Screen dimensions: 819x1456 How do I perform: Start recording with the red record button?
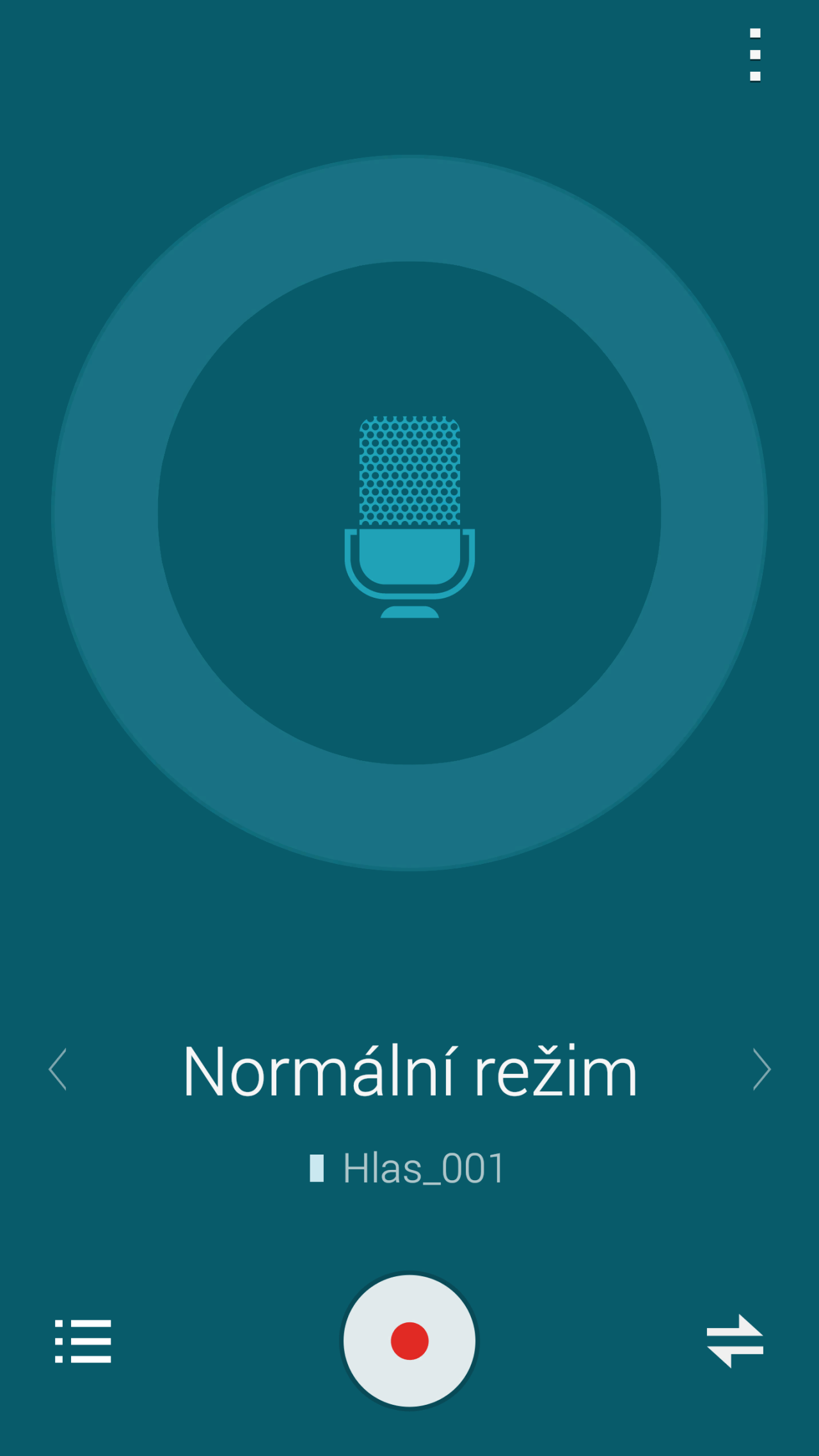409,1341
